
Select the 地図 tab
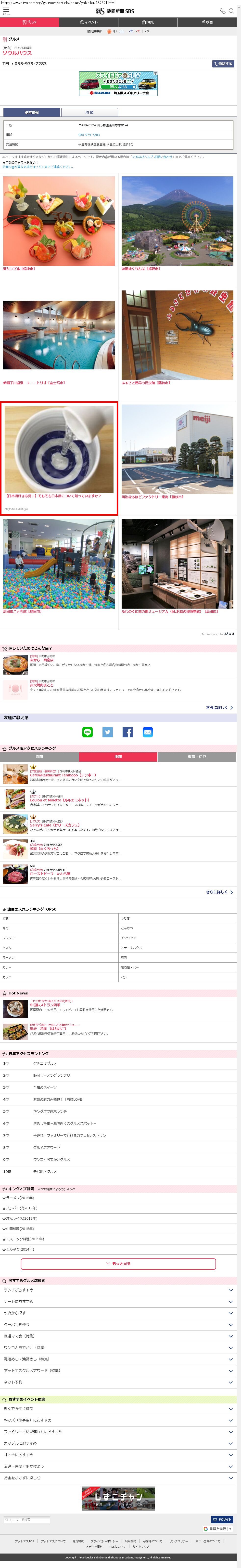point(89,113)
